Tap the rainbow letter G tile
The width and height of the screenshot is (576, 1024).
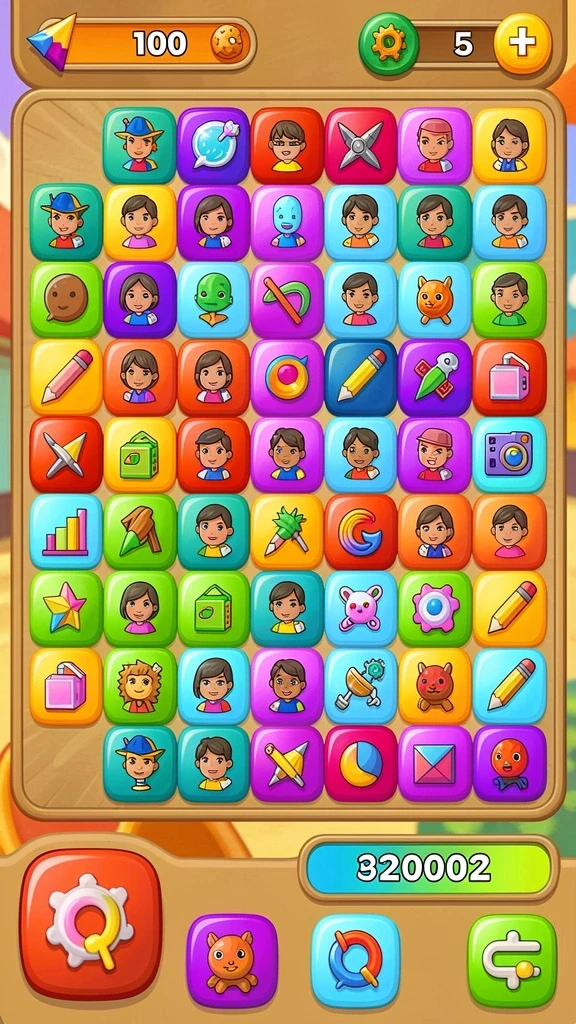(361, 532)
